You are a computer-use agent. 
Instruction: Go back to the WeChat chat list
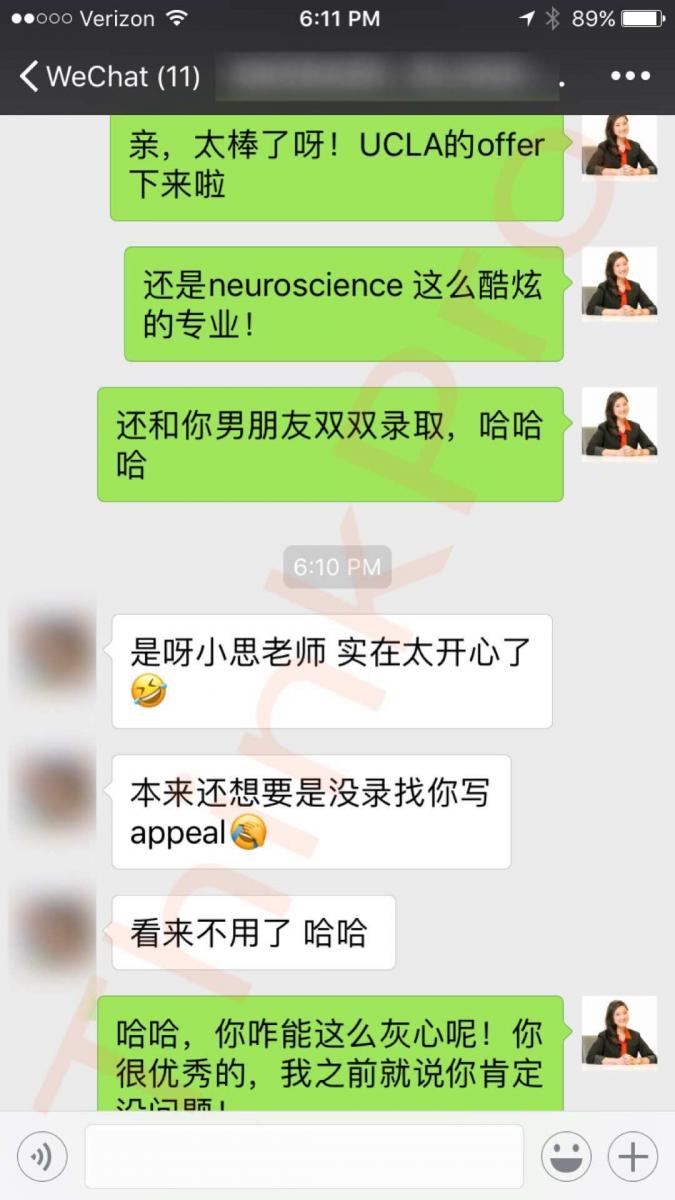[x=108, y=76]
